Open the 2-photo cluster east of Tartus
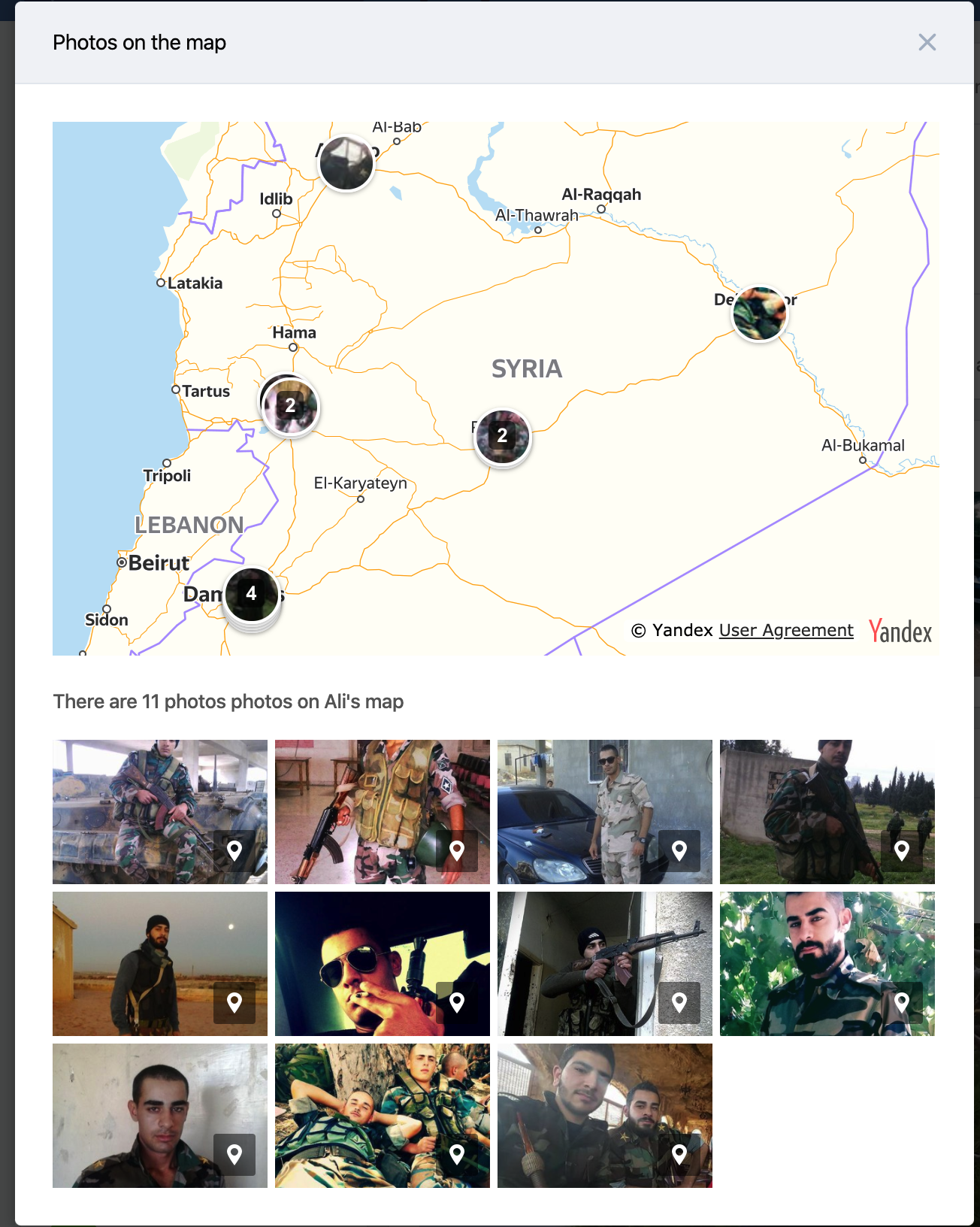This screenshot has width=980, height=1227. point(290,407)
